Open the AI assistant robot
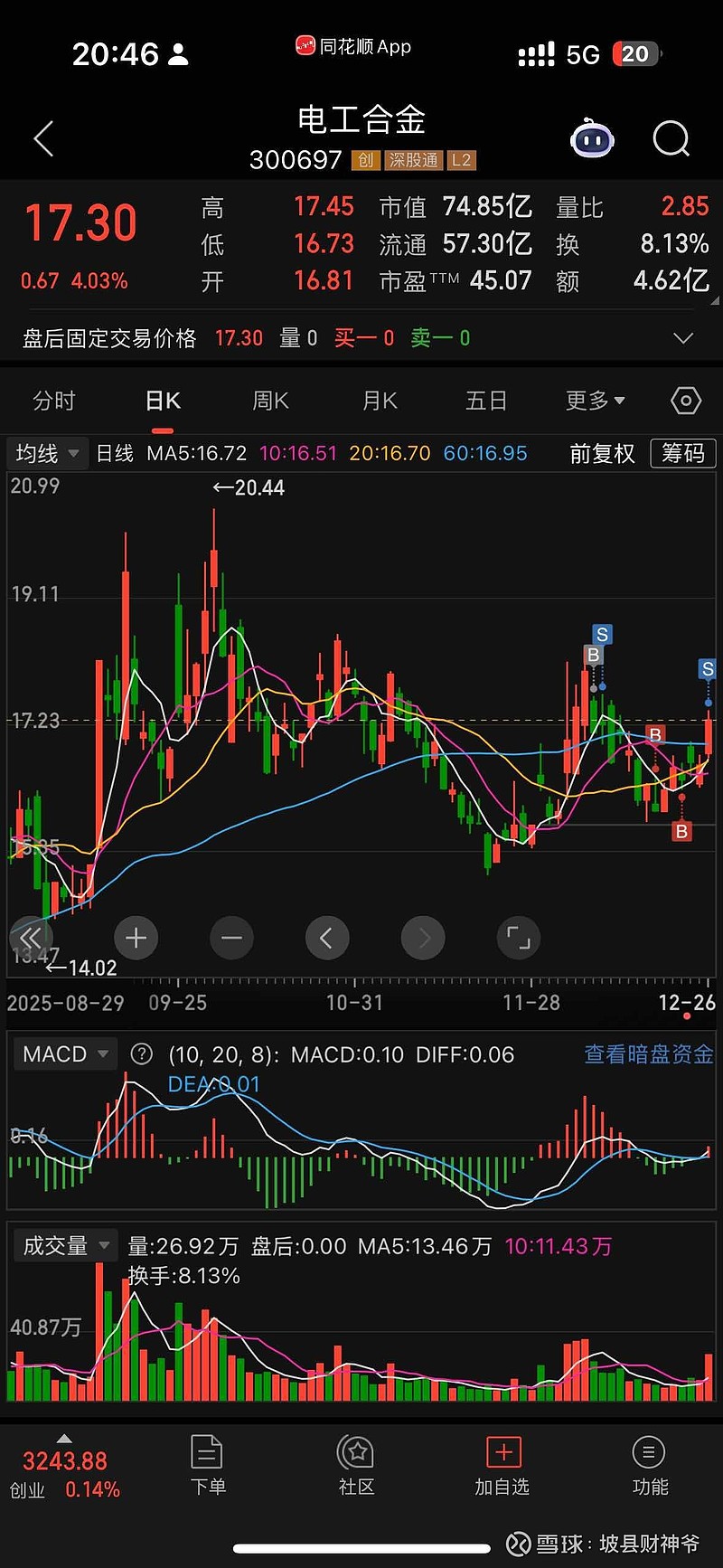This screenshot has height=1568, width=723. (592, 138)
